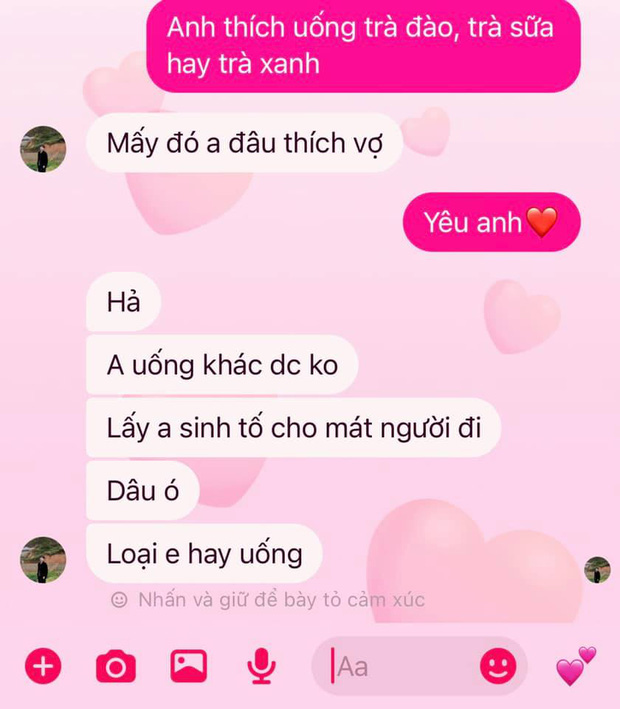Open the photo gallery picker
620x709 pixels.
coord(188,665)
